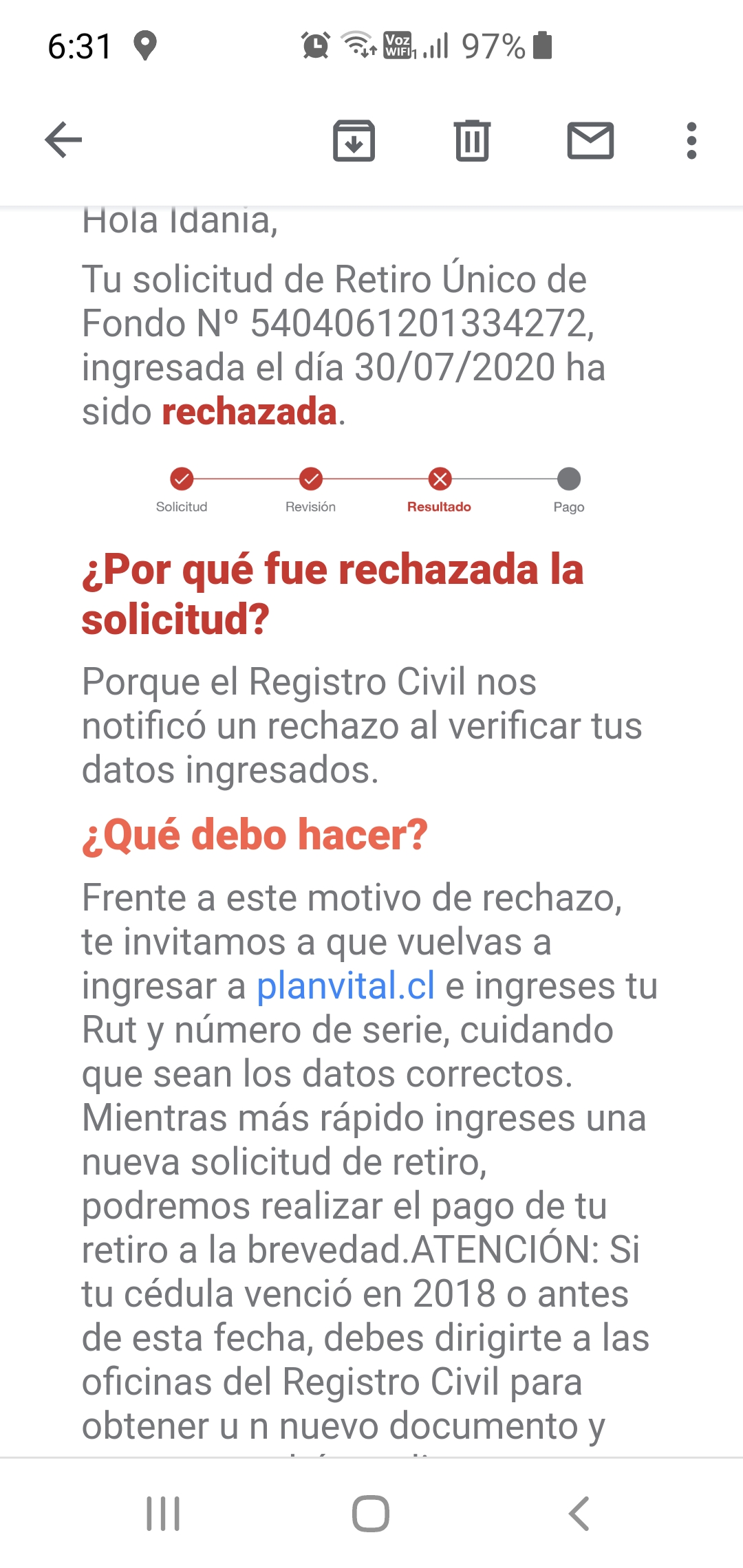Go back to the inbox list
Screen dimensions: 743x1568
point(63,140)
